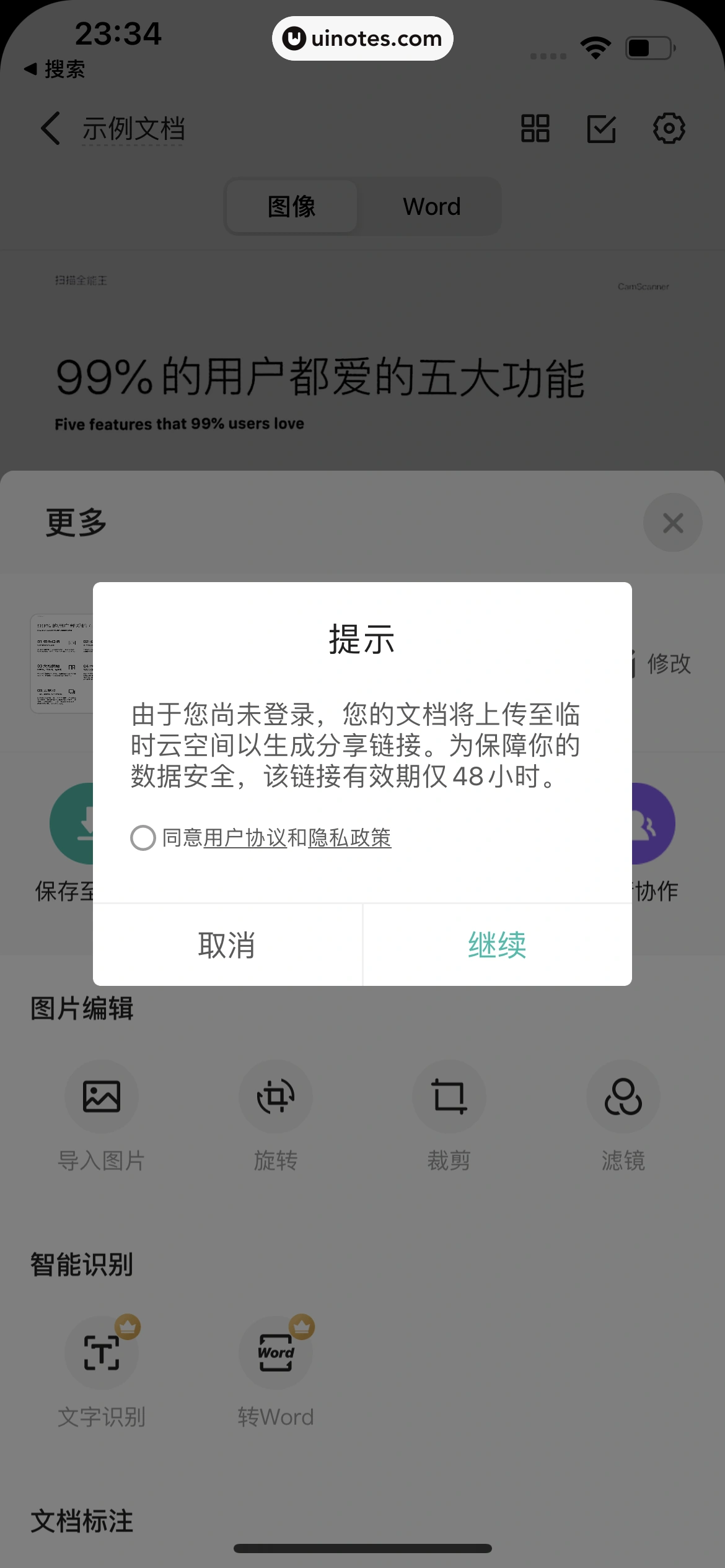Tap the select checkmark icon
Viewport: 725px width, 1568px height.
click(x=601, y=128)
